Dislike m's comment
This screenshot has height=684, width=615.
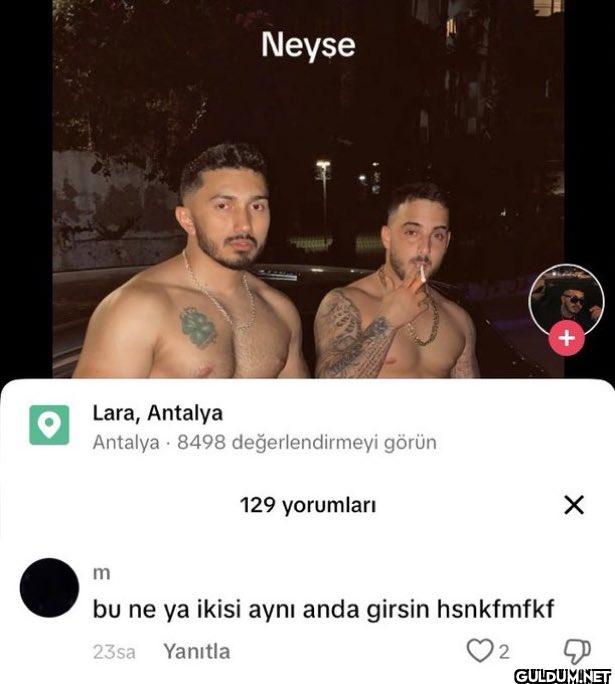click(578, 652)
